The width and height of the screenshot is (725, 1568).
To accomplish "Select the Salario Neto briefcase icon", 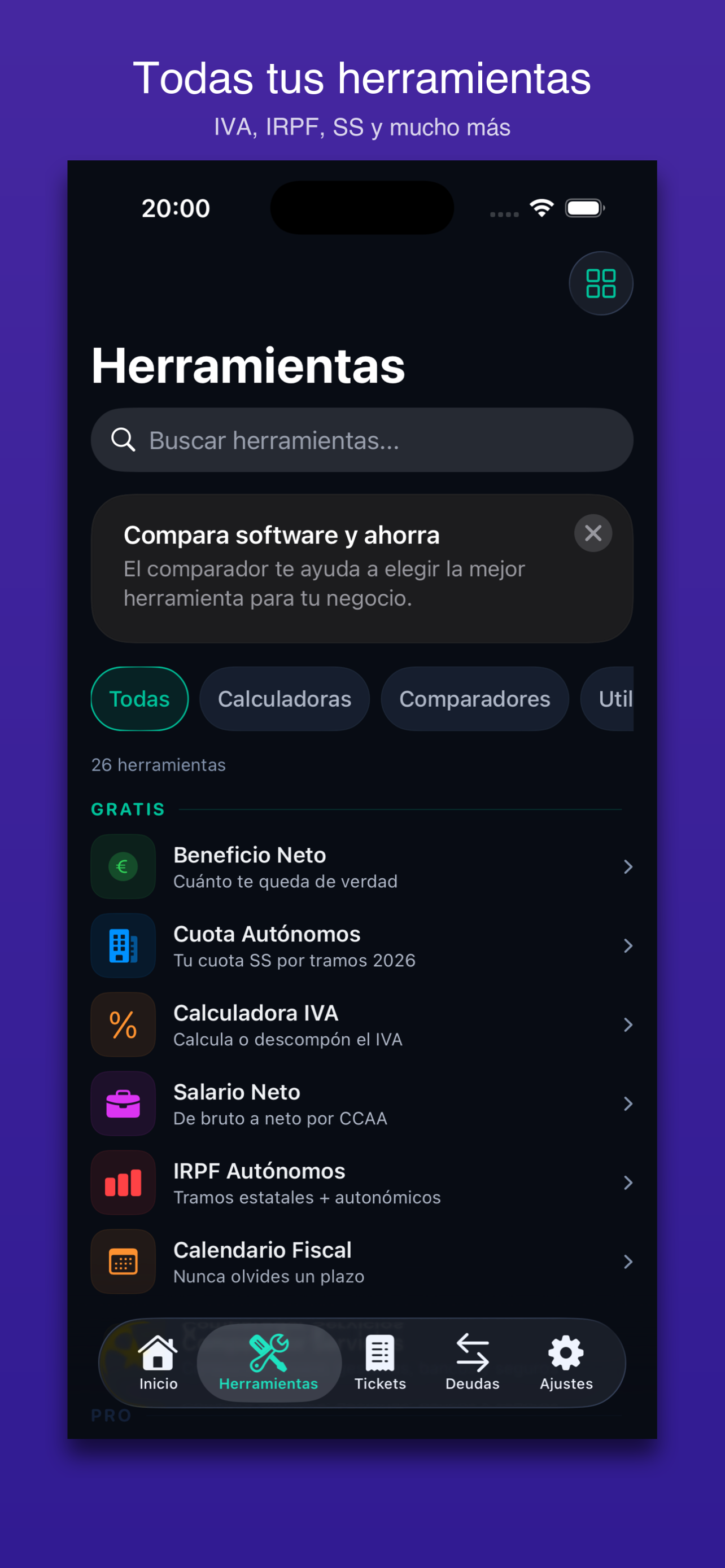I will click(123, 1103).
